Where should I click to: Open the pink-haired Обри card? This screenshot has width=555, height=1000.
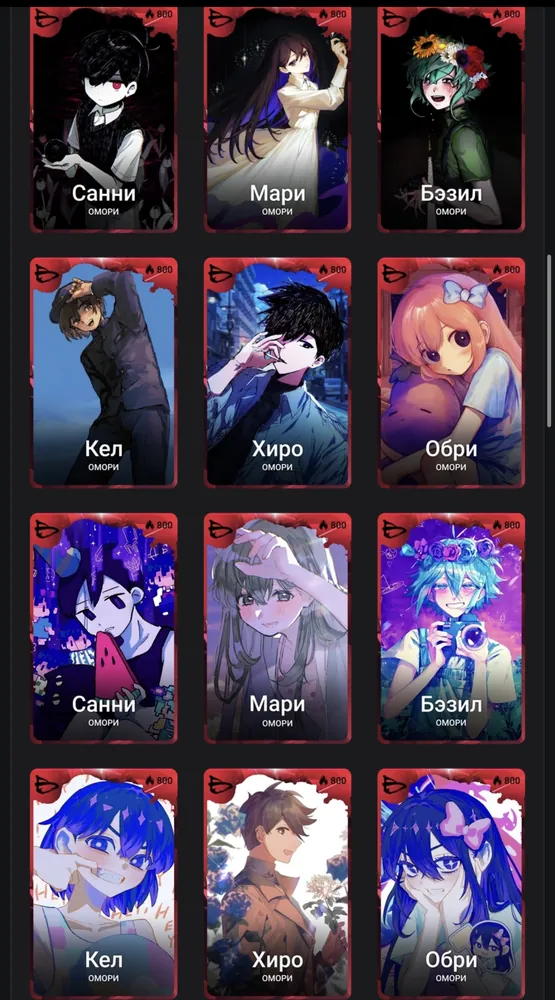tap(451, 372)
